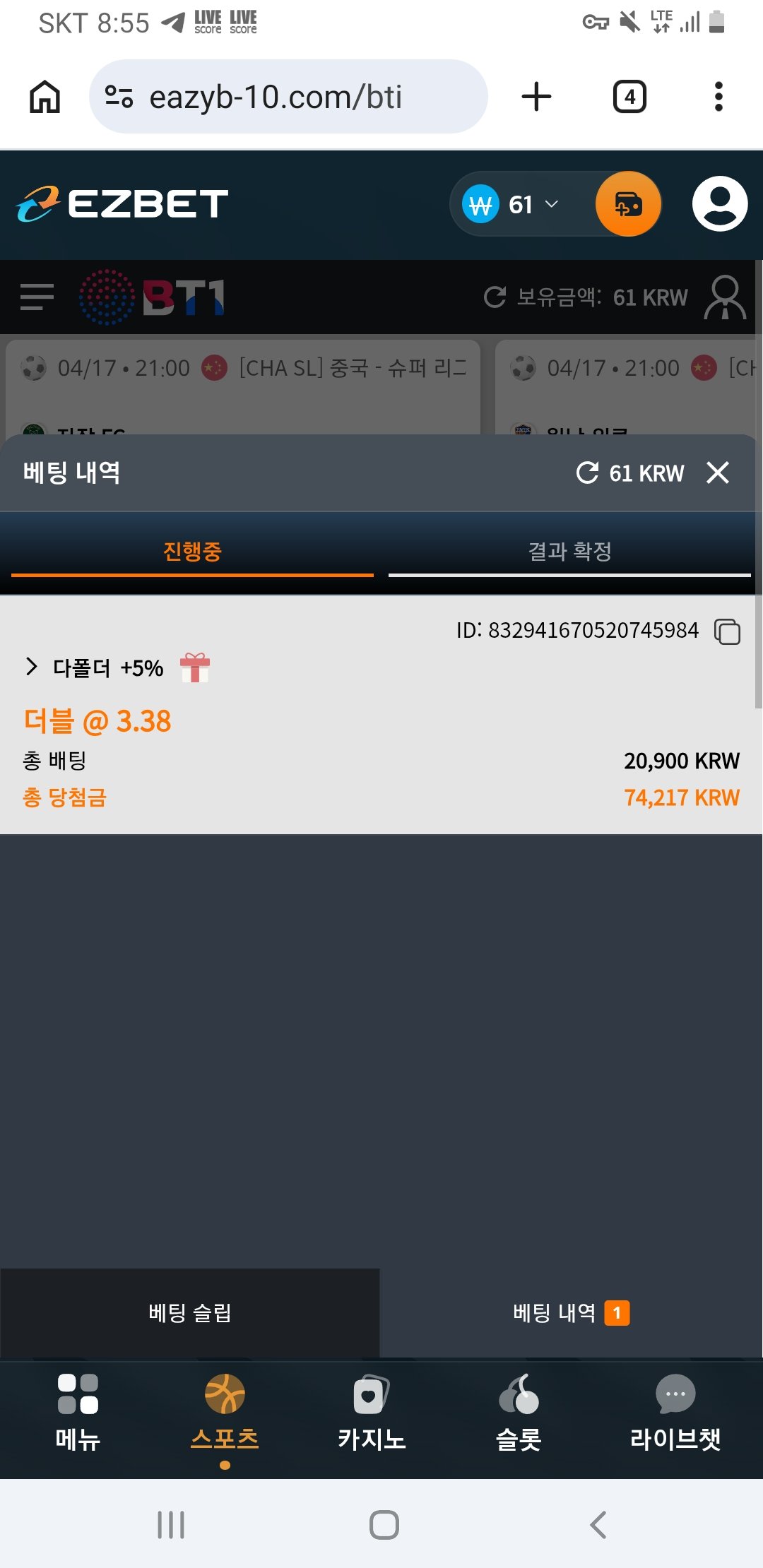The height and width of the screenshot is (1568, 763).
Task: Tap the browser address bar
Action: coord(288,97)
